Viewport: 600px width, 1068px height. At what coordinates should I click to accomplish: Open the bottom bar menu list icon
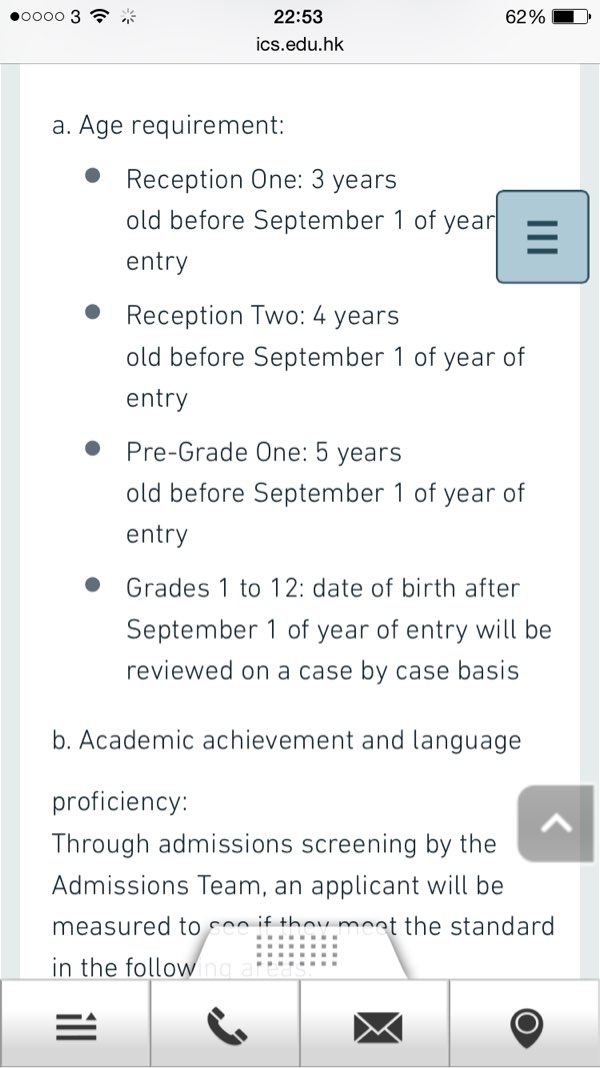[76, 1024]
